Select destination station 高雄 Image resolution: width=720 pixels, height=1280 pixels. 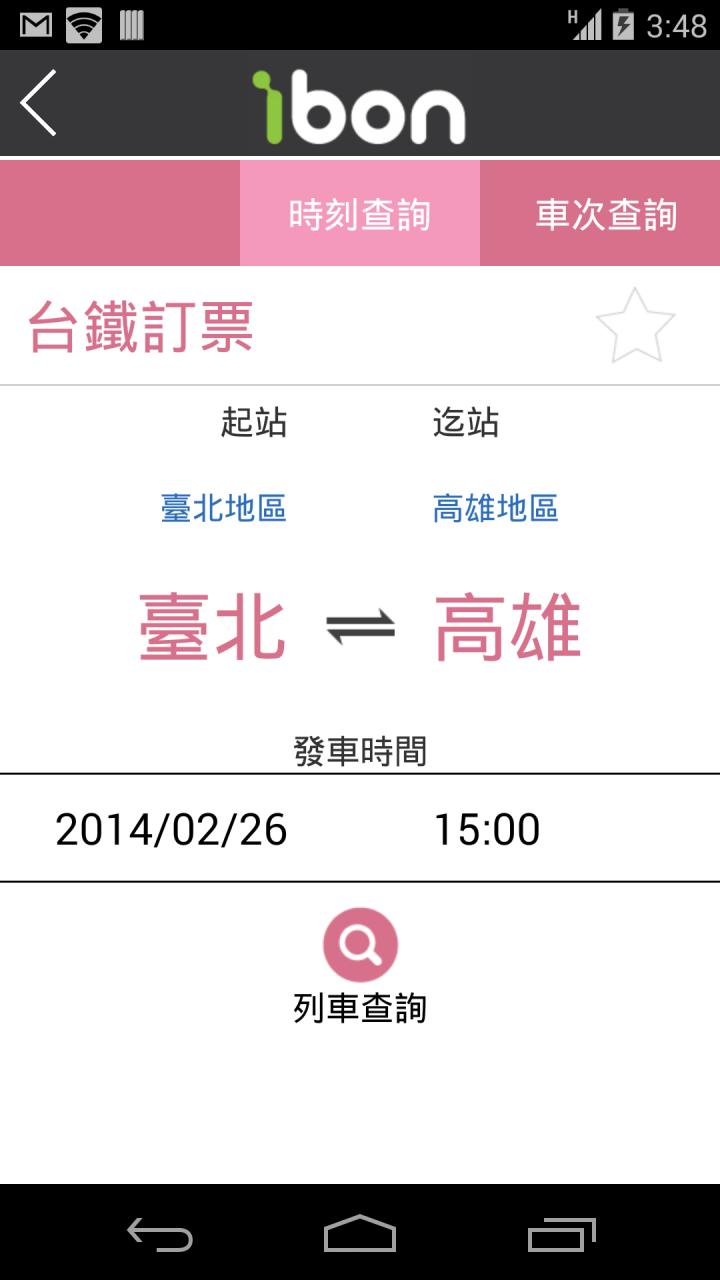[x=508, y=628]
